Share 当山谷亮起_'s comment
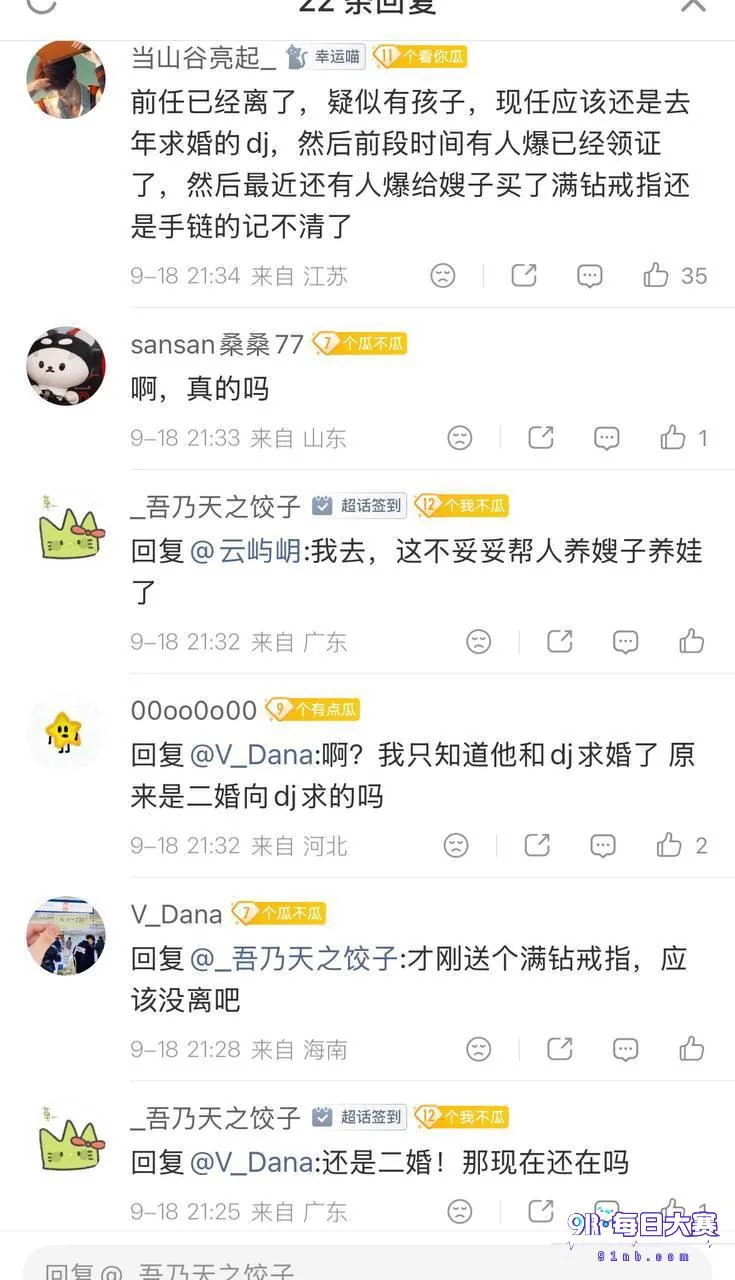 pyautogui.click(x=524, y=275)
